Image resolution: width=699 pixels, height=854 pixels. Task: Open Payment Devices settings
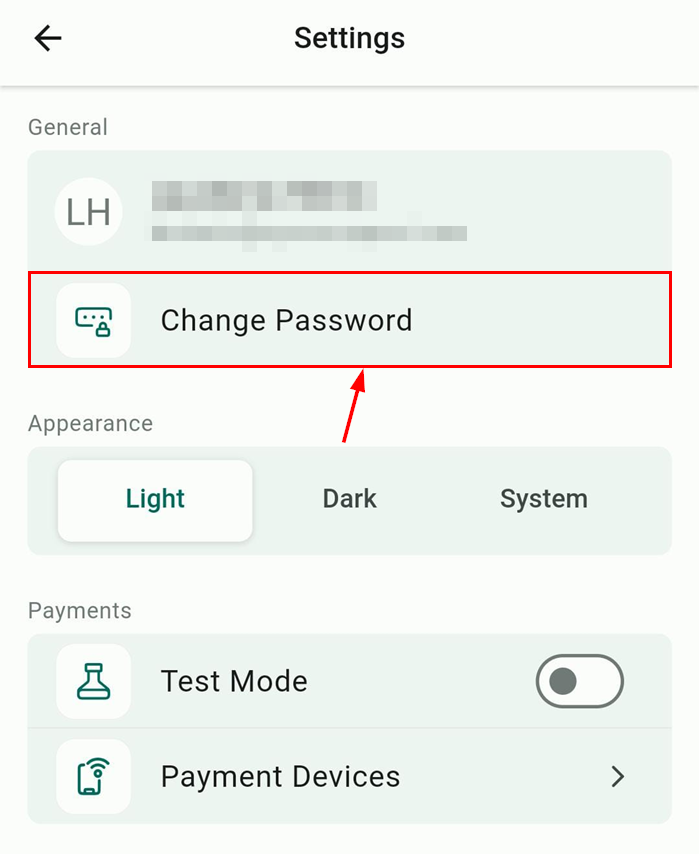(348, 777)
